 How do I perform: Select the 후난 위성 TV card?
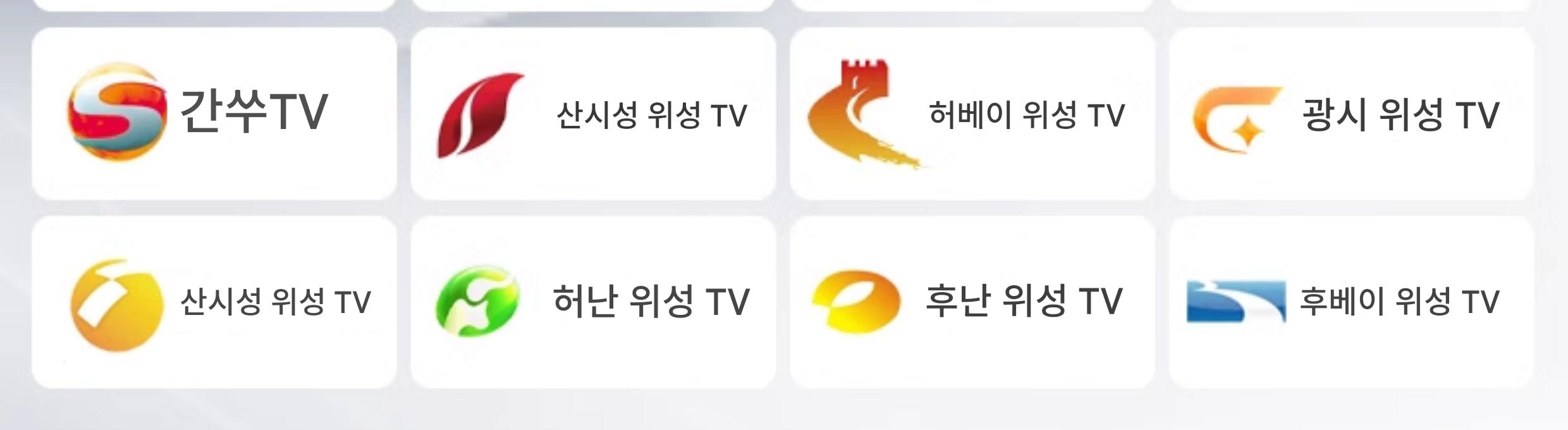972,302
